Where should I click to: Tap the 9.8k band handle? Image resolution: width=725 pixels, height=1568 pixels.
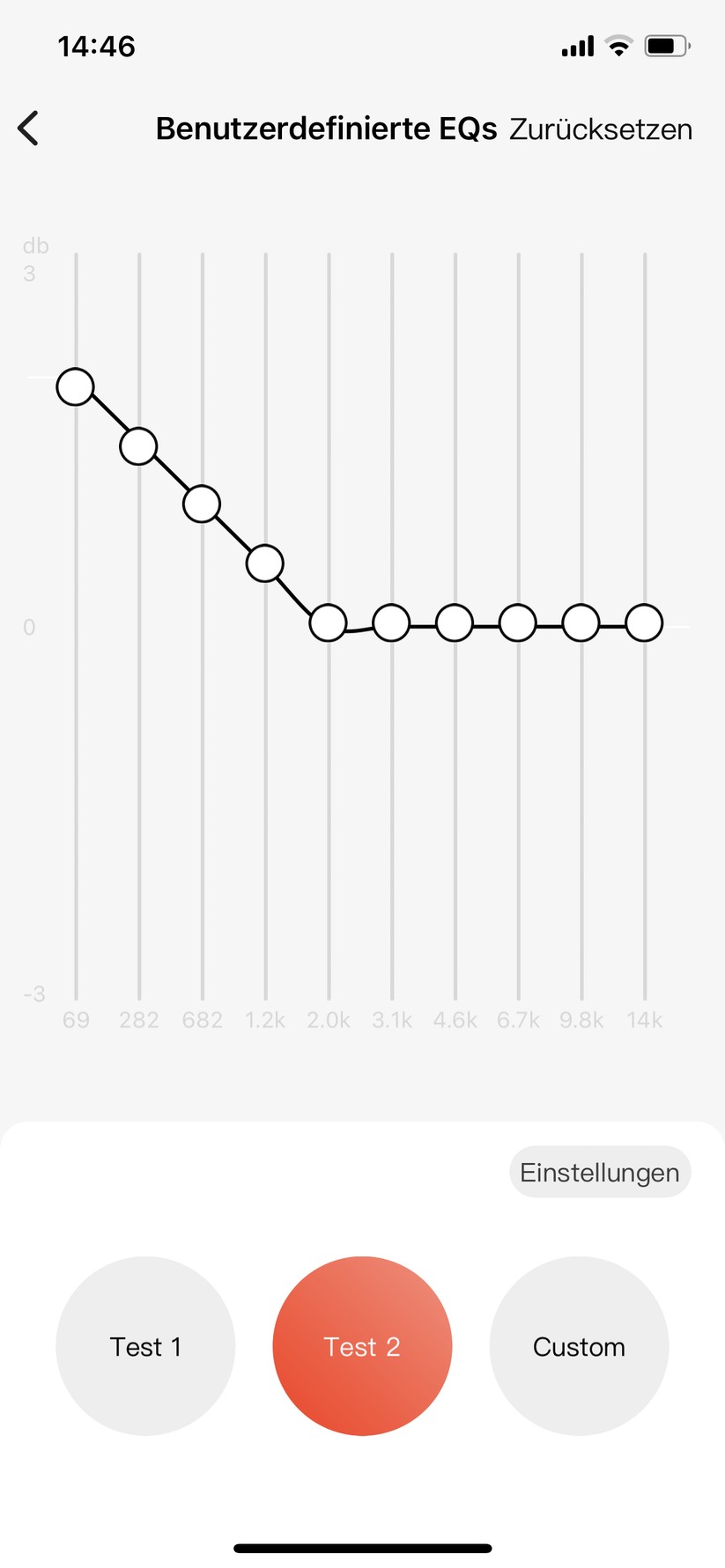[x=581, y=623]
